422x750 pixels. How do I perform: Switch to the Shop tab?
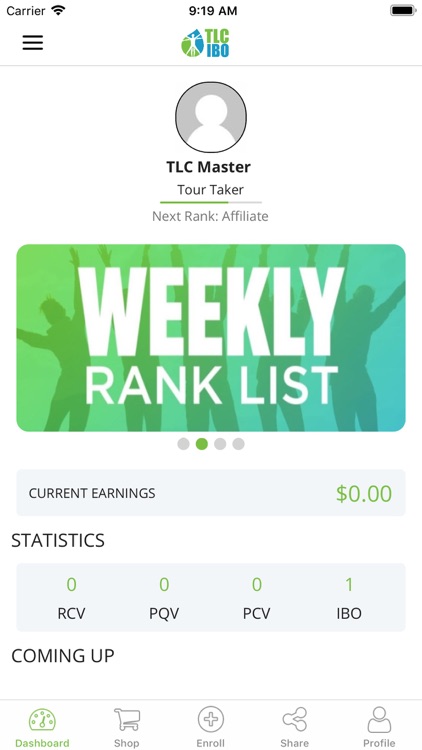(x=126, y=727)
